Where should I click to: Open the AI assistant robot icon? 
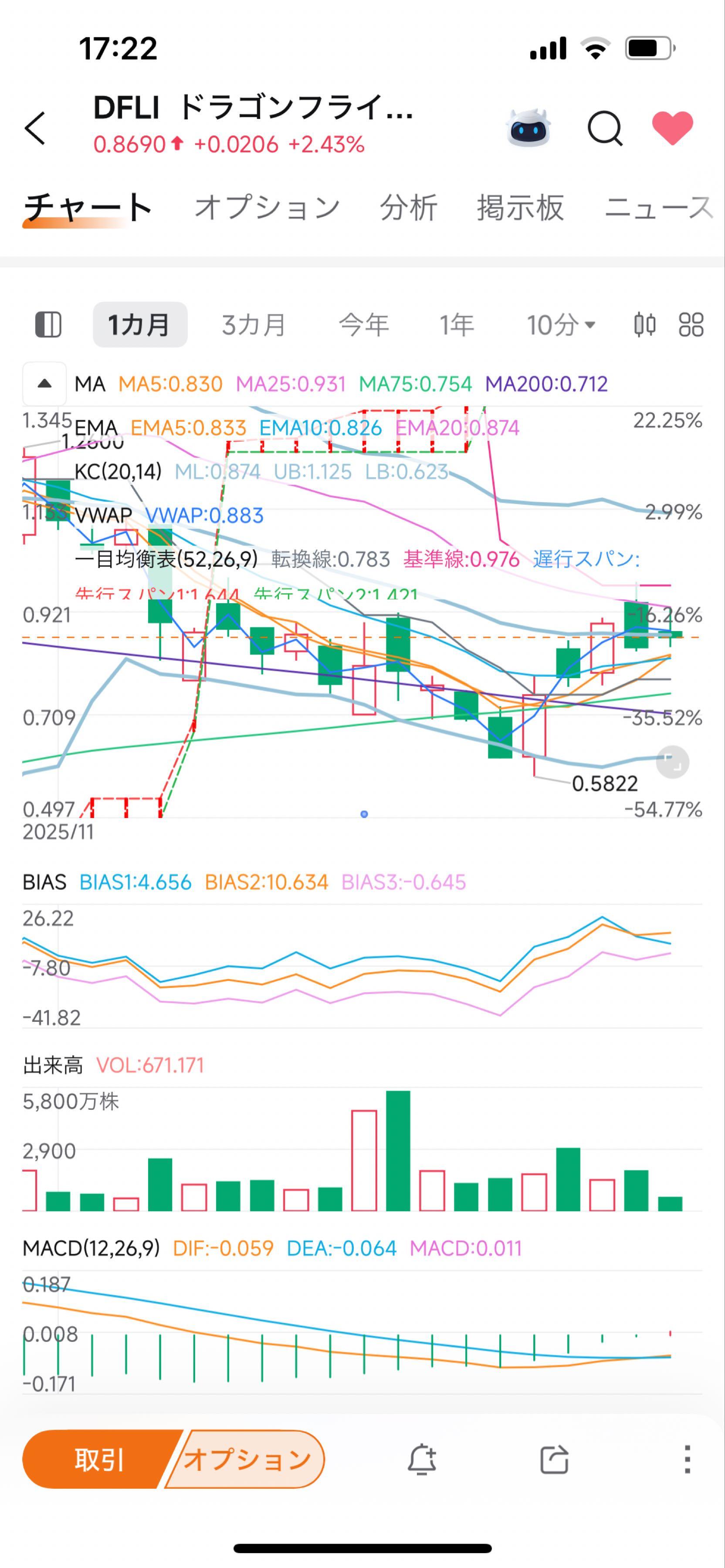point(528,128)
